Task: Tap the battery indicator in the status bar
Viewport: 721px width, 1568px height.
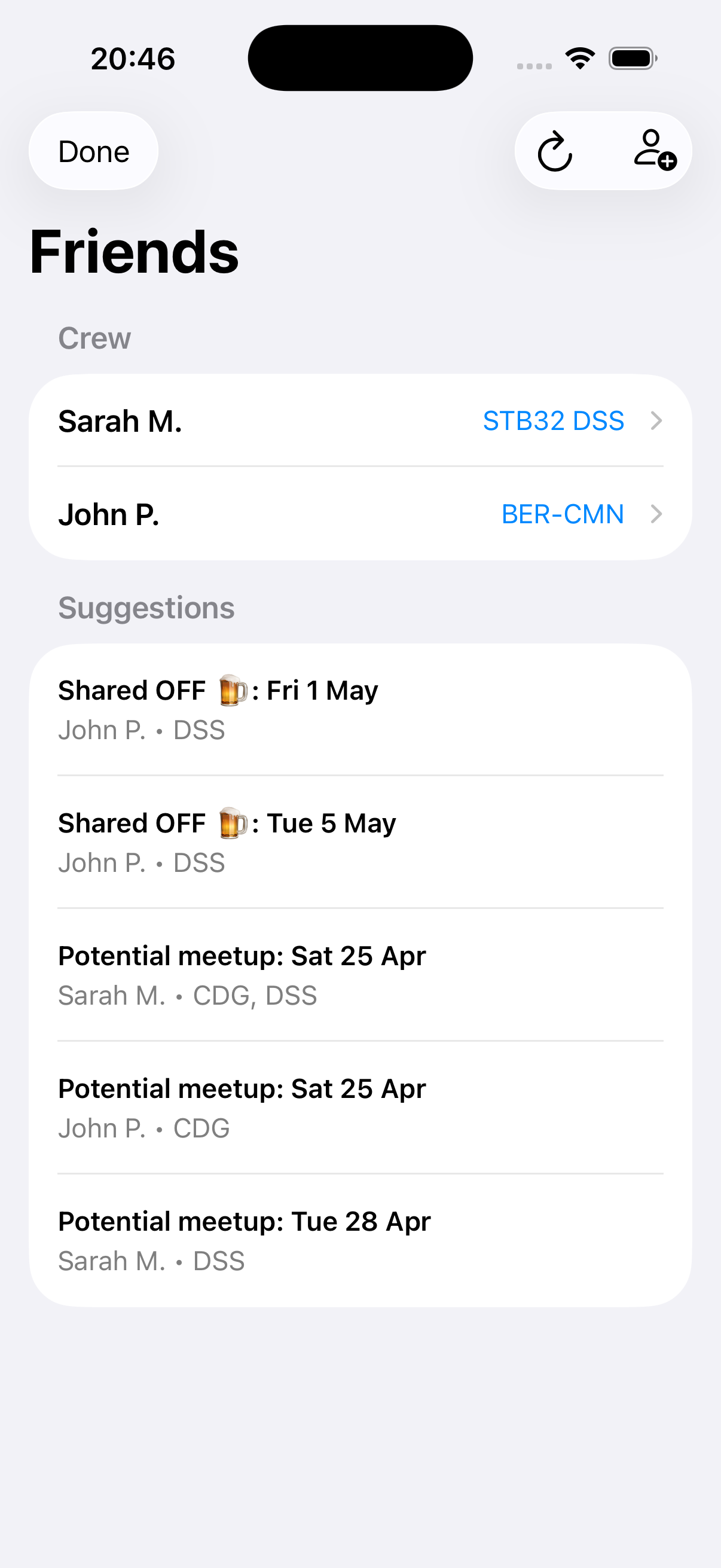Action: pyautogui.click(x=630, y=57)
